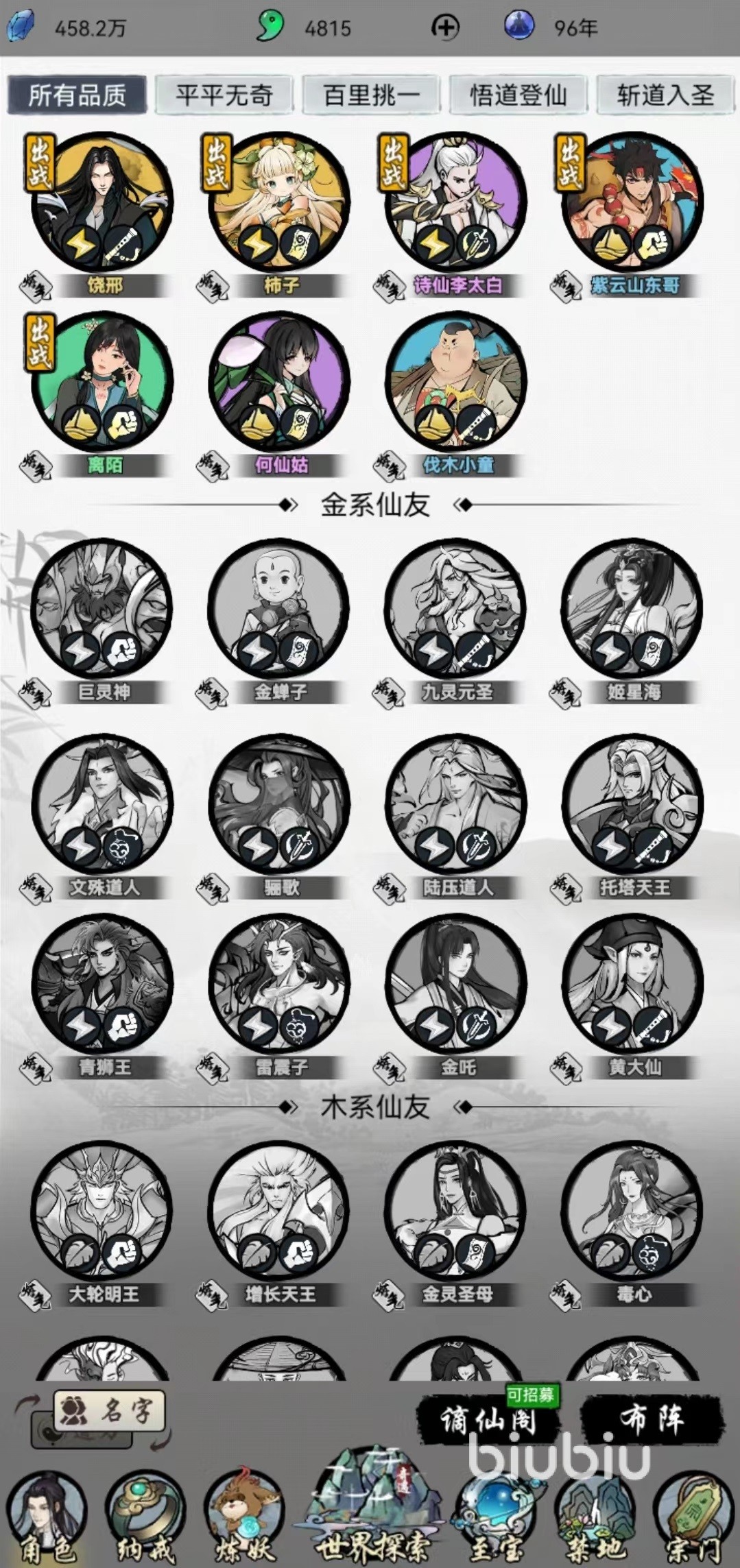Show the 斩道入圣 quality tab
The width and height of the screenshot is (740, 1568).
(x=665, y=95)
